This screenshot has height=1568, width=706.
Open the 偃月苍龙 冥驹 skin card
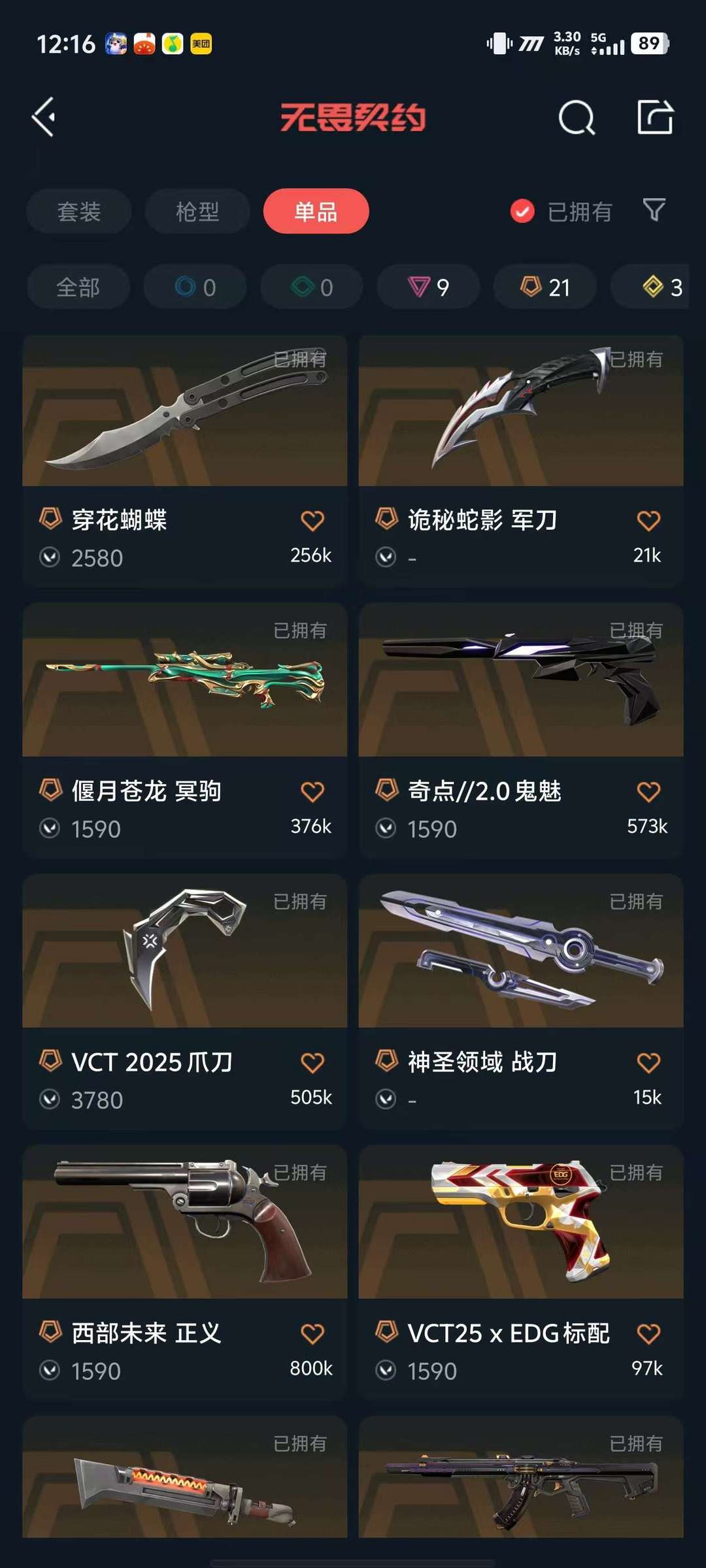(185, 730)
